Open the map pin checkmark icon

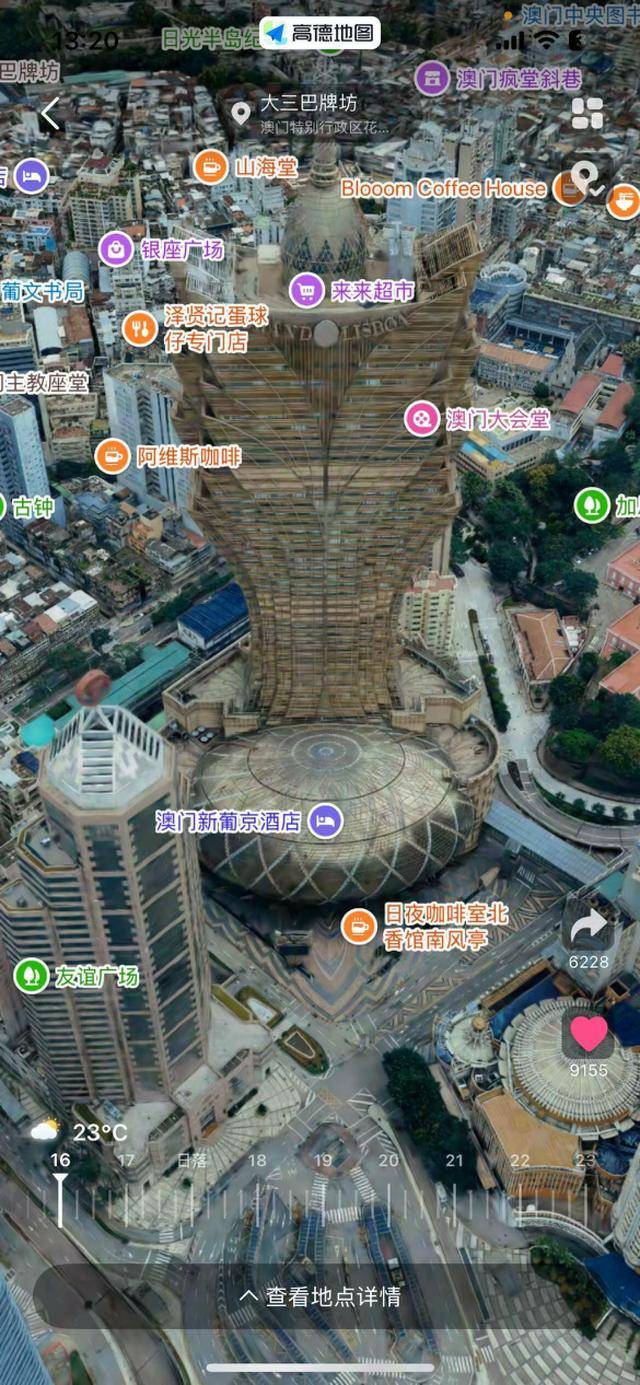pos(587,180)
